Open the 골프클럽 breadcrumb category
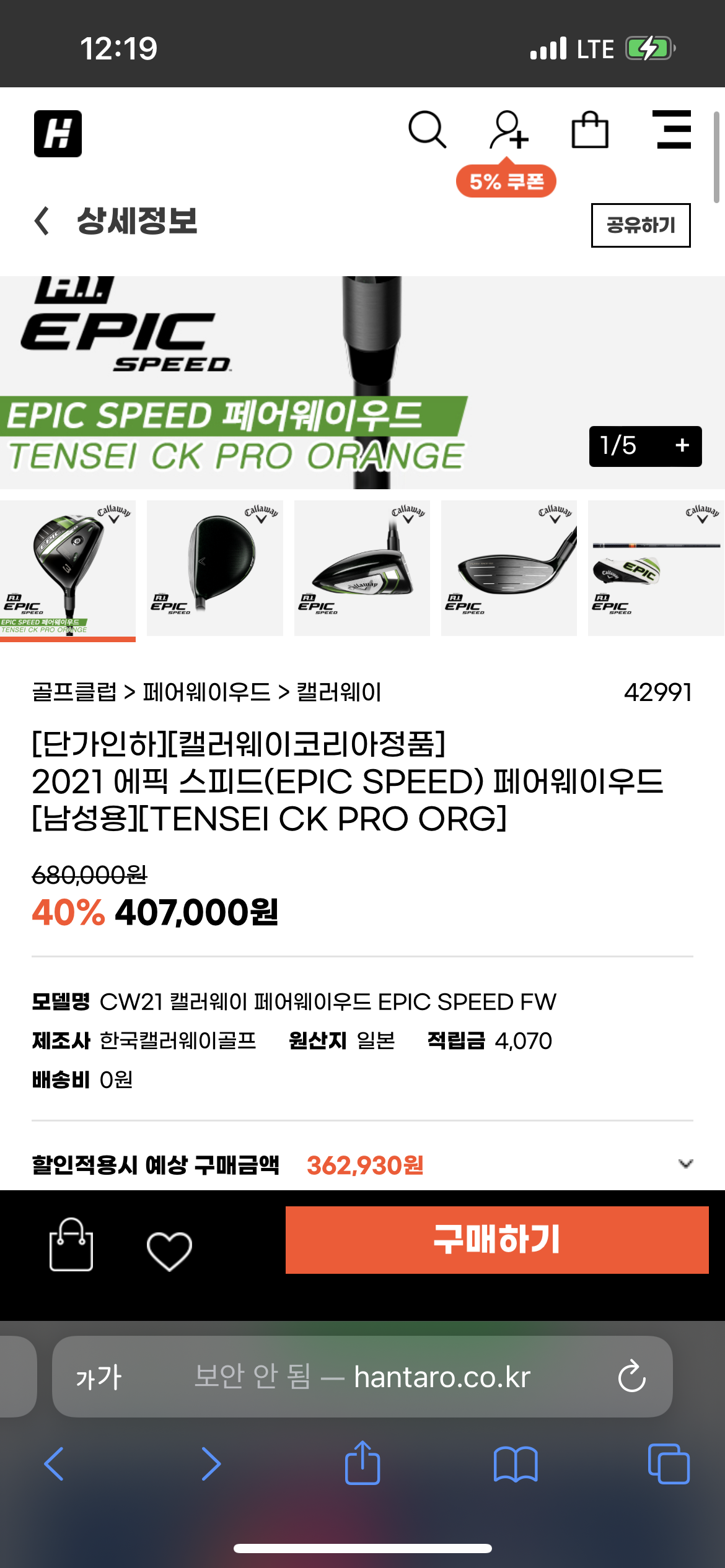The width and height of the screenshot is (725, 1568). click(x=74, y=692)
